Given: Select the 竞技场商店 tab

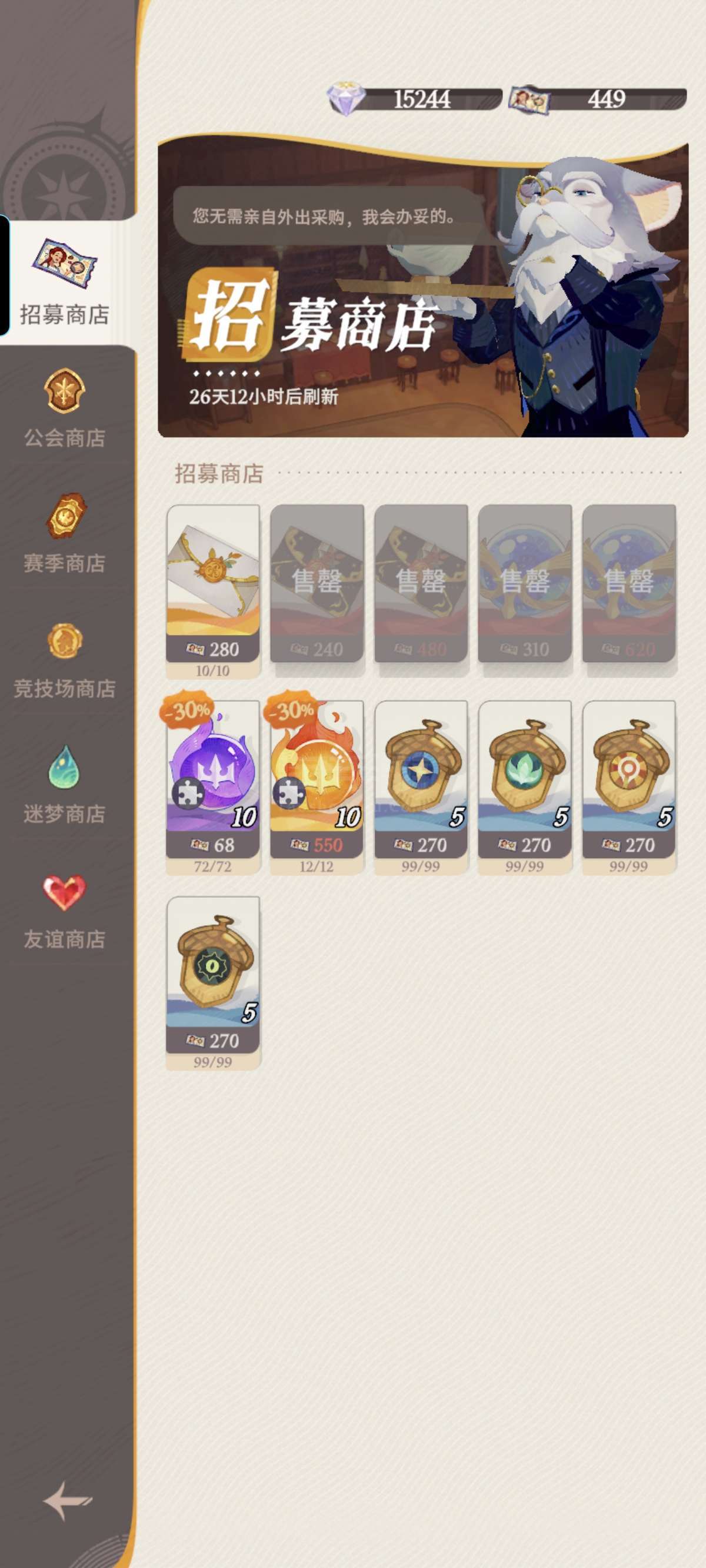Looking at the screenshot, I should (x=65, y=660).
